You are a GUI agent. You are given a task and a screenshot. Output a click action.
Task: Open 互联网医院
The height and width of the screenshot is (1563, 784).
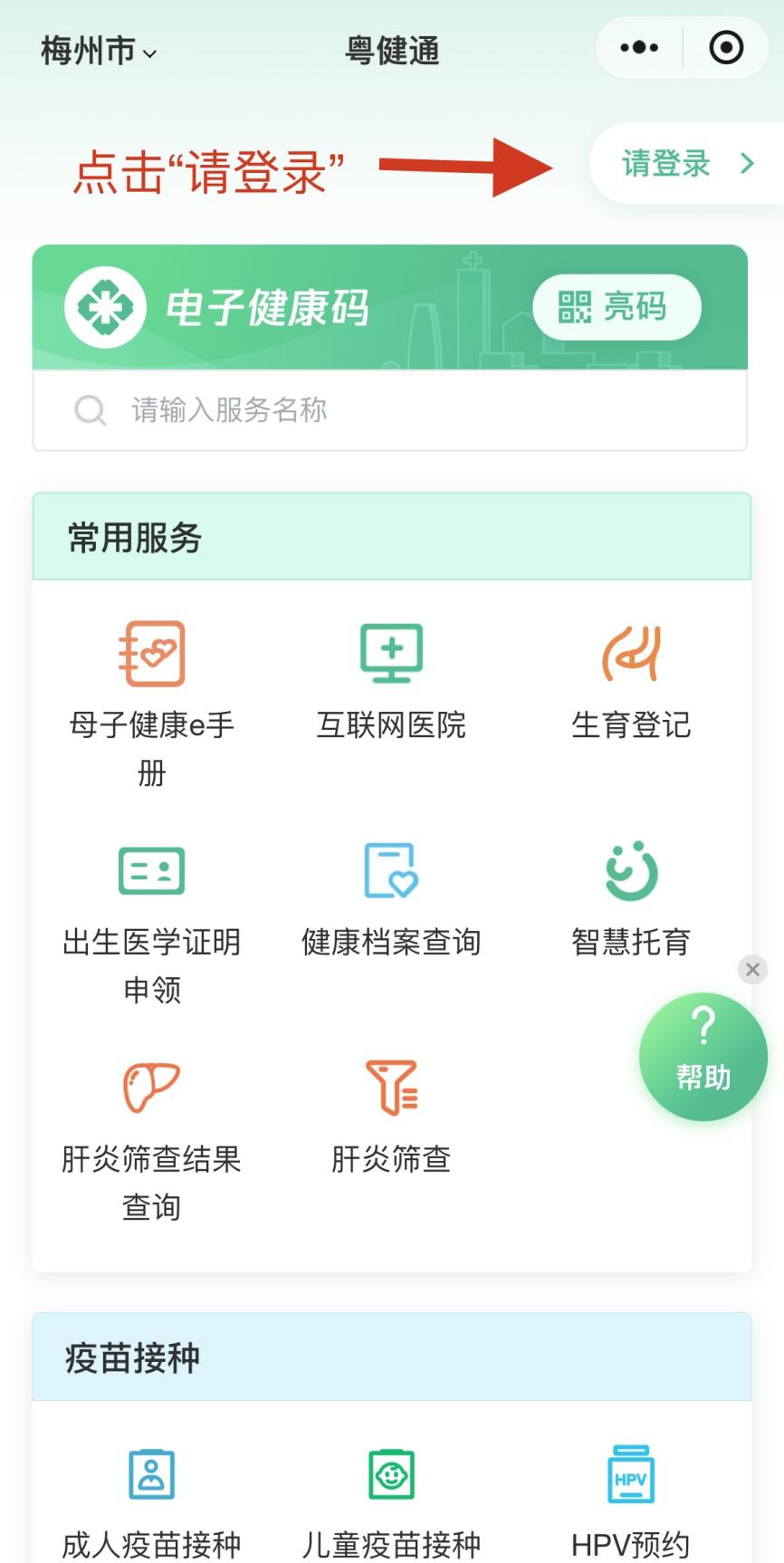click(x=391, y=681)
